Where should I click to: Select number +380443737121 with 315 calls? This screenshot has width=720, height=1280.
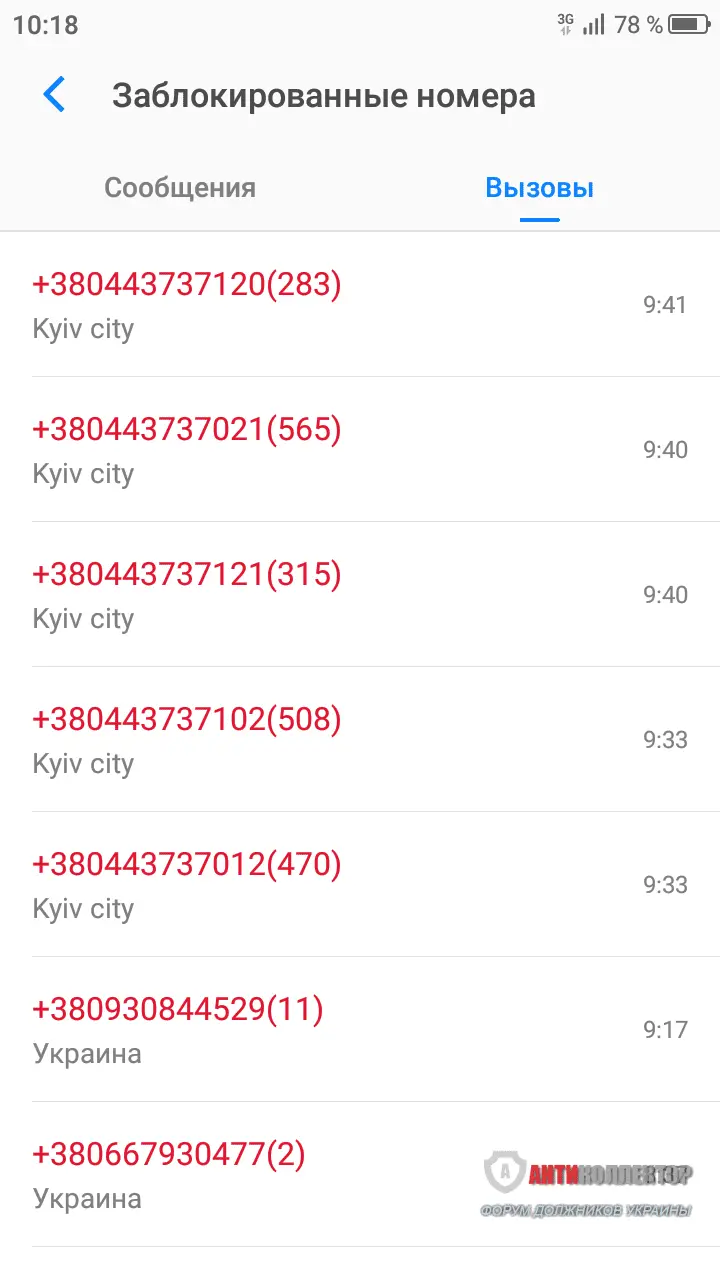tap(186, 574)
